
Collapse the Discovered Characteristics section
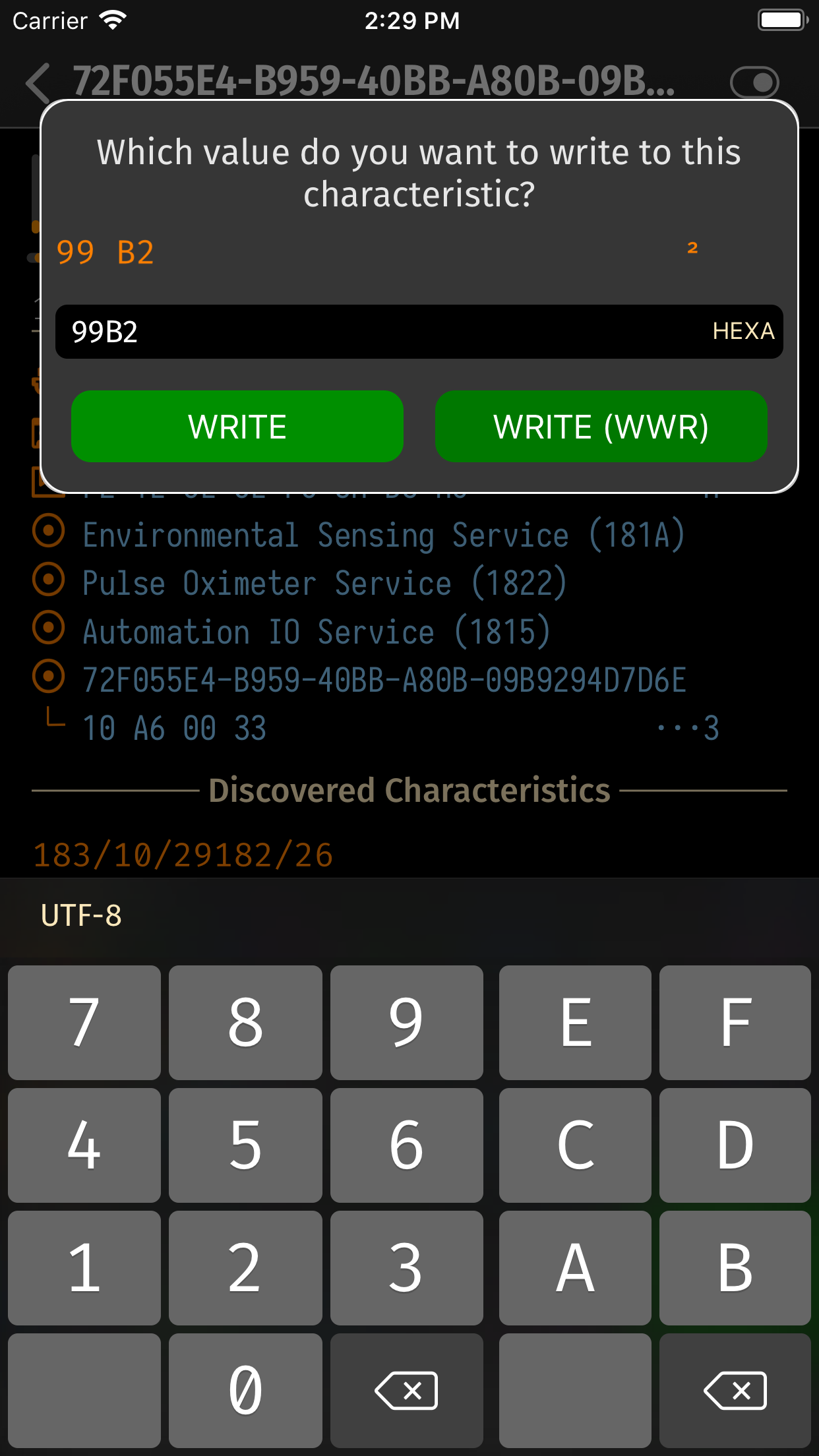tap(409, 790)
